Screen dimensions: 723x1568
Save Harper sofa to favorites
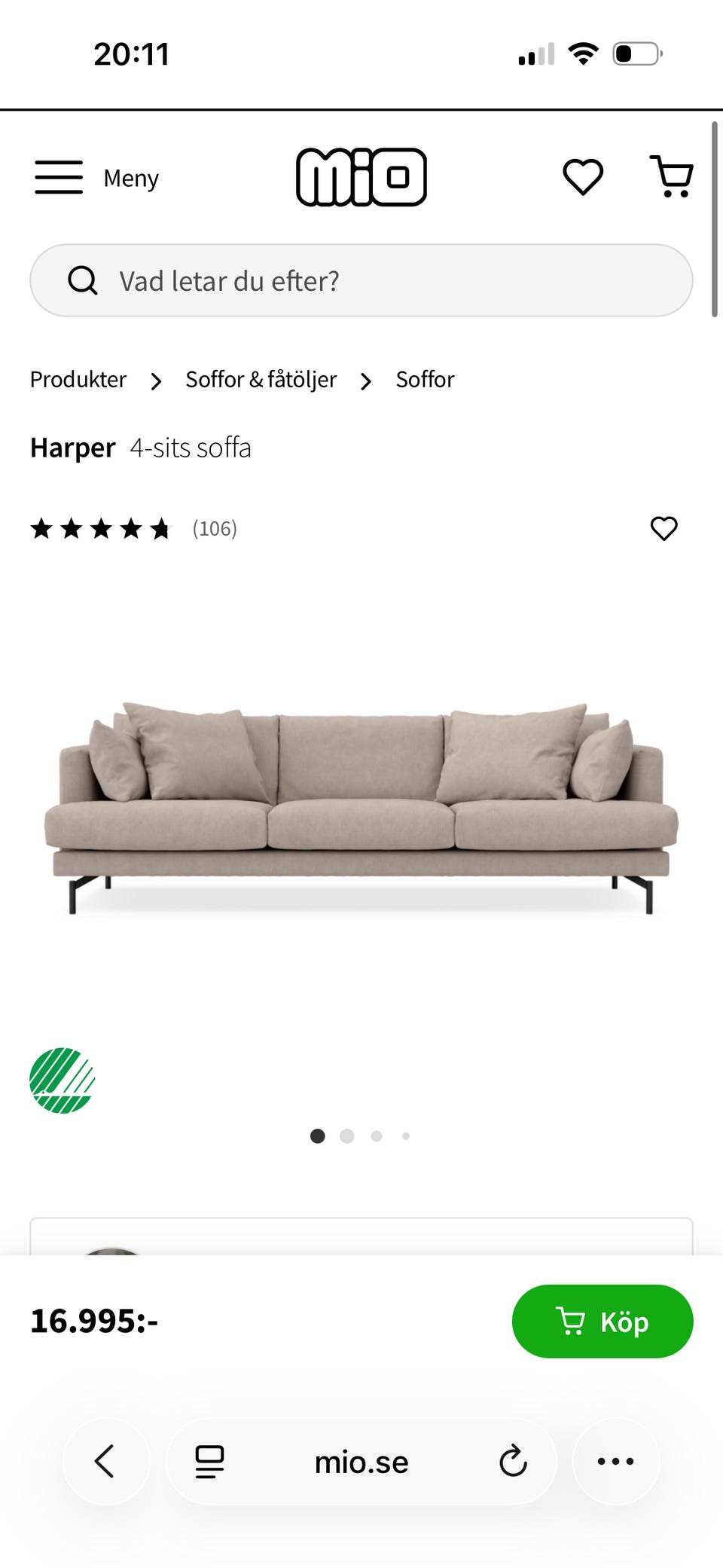tap(664, 529)
